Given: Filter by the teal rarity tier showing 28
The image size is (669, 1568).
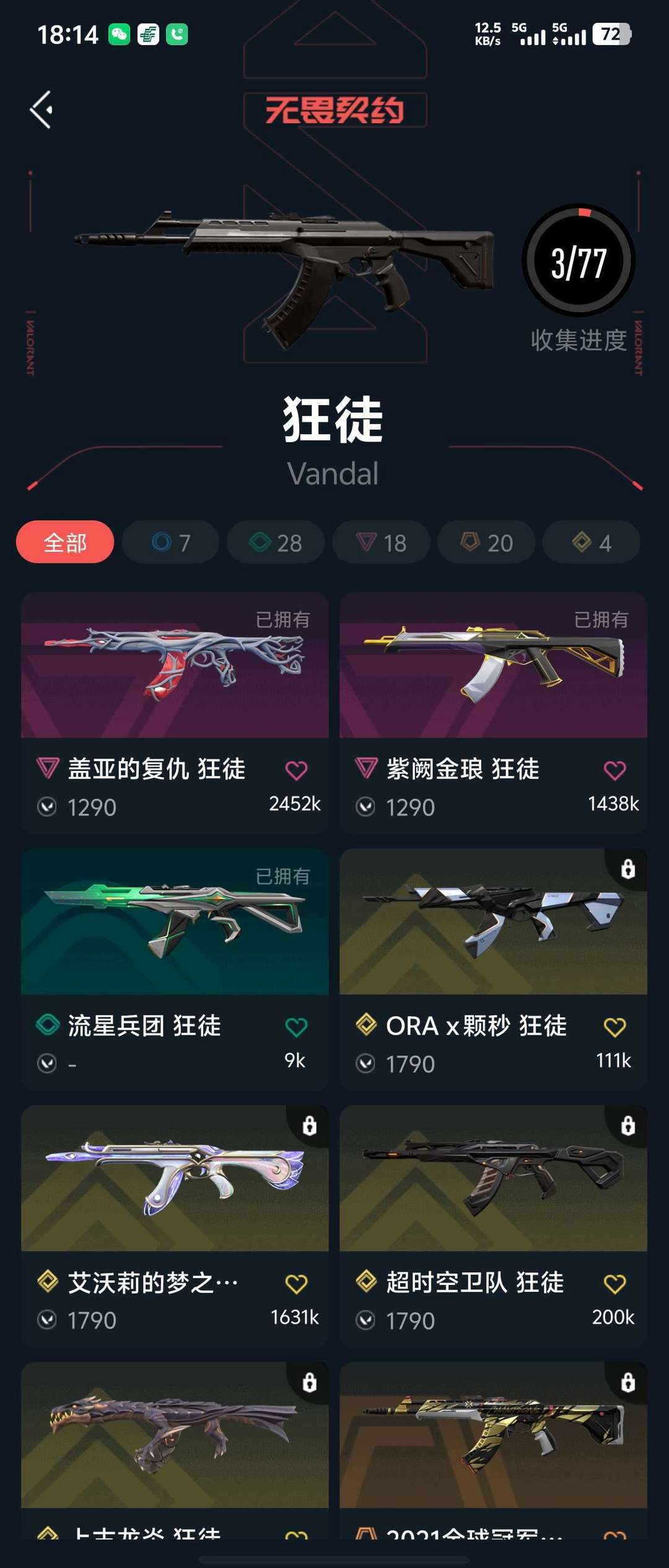Looking at the screenshot, I should click(276, 542).
